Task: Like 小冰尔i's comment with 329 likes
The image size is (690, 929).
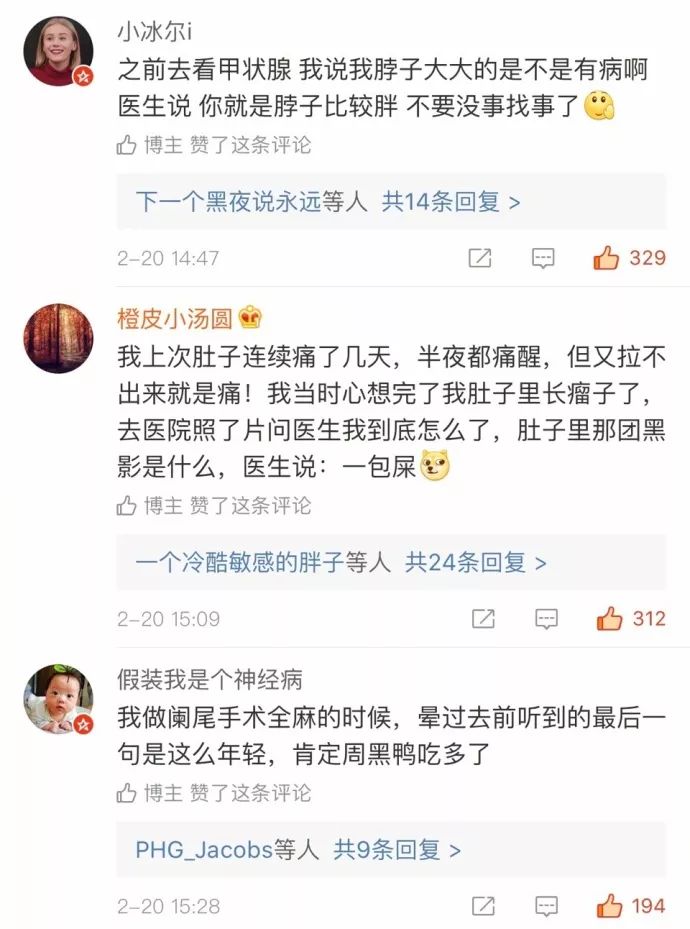Action: tap(607, 258)
